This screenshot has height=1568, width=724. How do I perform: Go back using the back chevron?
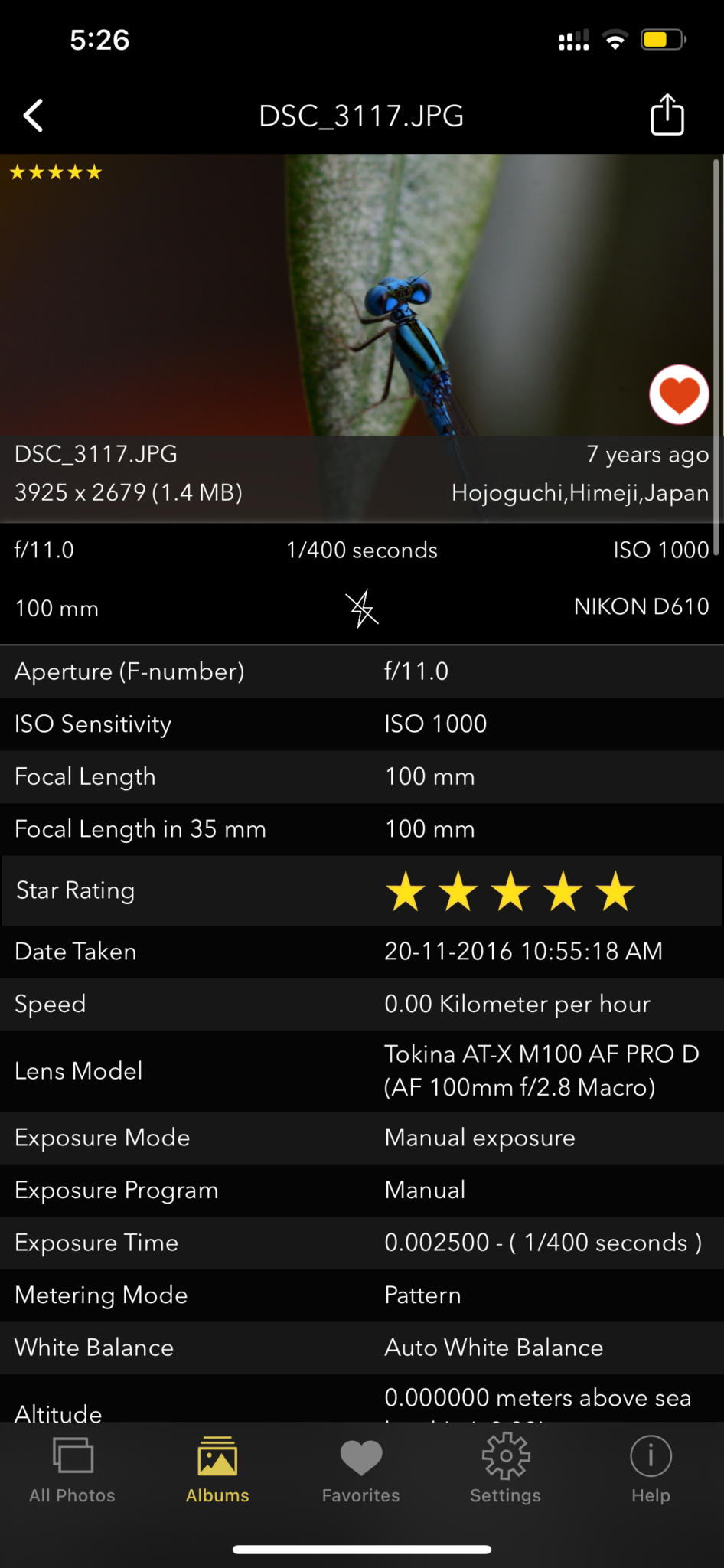tap(33, 115)
